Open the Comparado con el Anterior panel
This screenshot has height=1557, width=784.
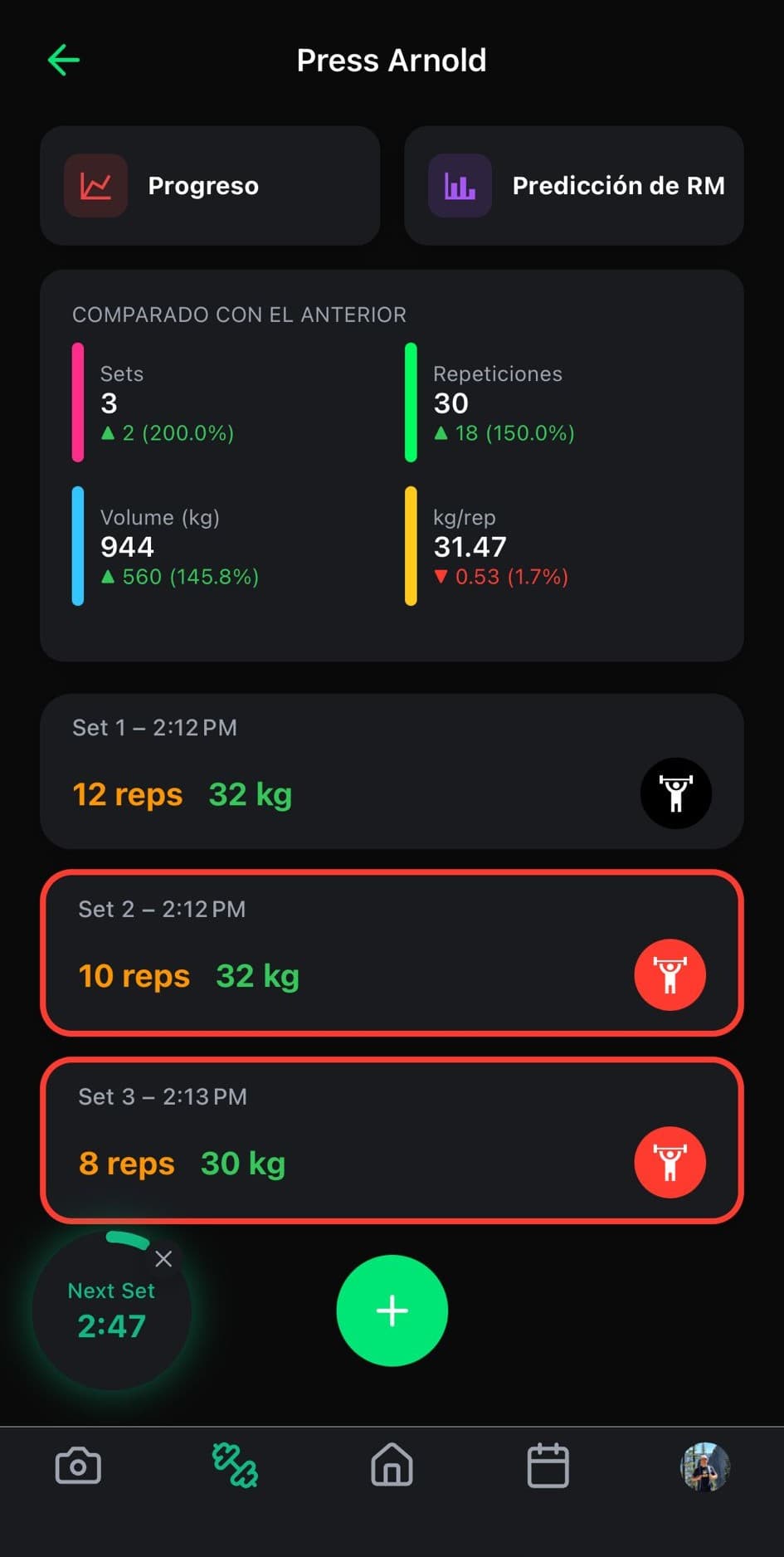point(392,462)
